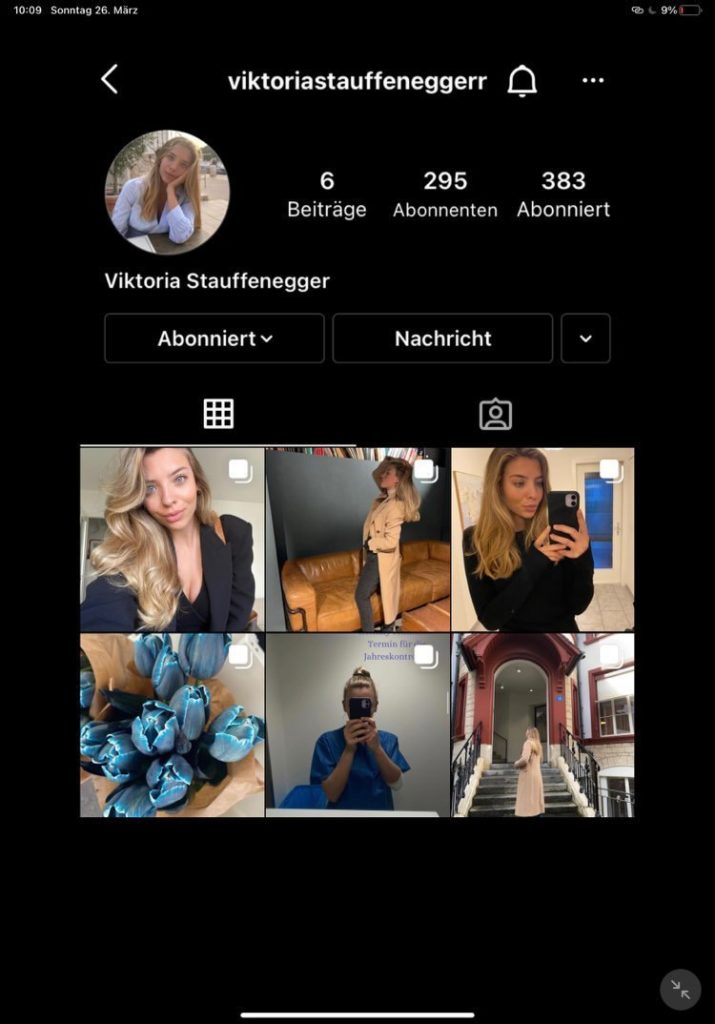Go back using the arrow icon

click(110, 80)
